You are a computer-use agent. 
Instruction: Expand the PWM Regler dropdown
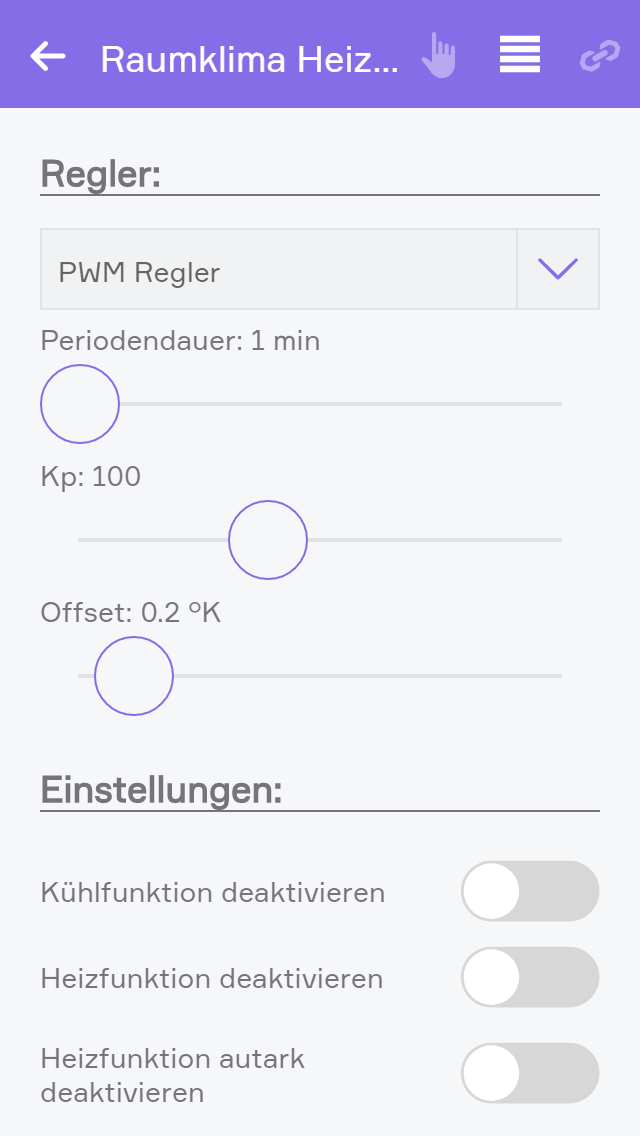tap(558, 269)
